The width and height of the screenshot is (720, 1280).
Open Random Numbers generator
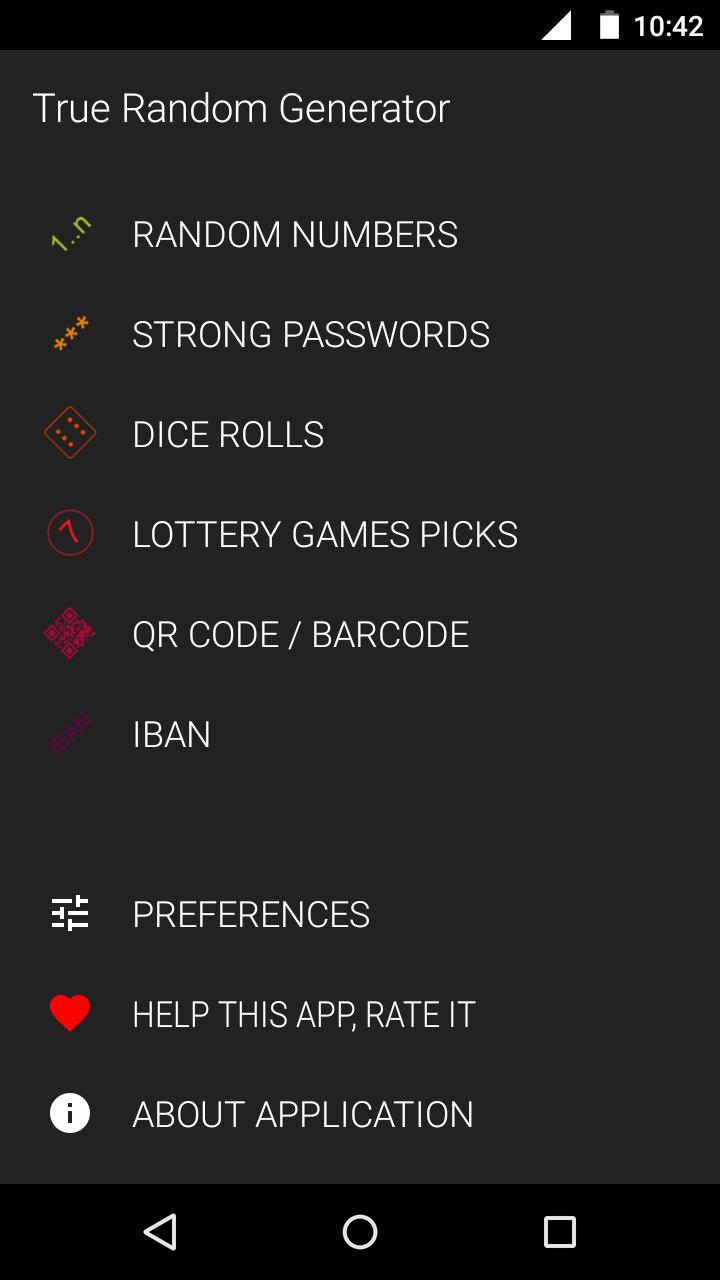pos(295,233)
